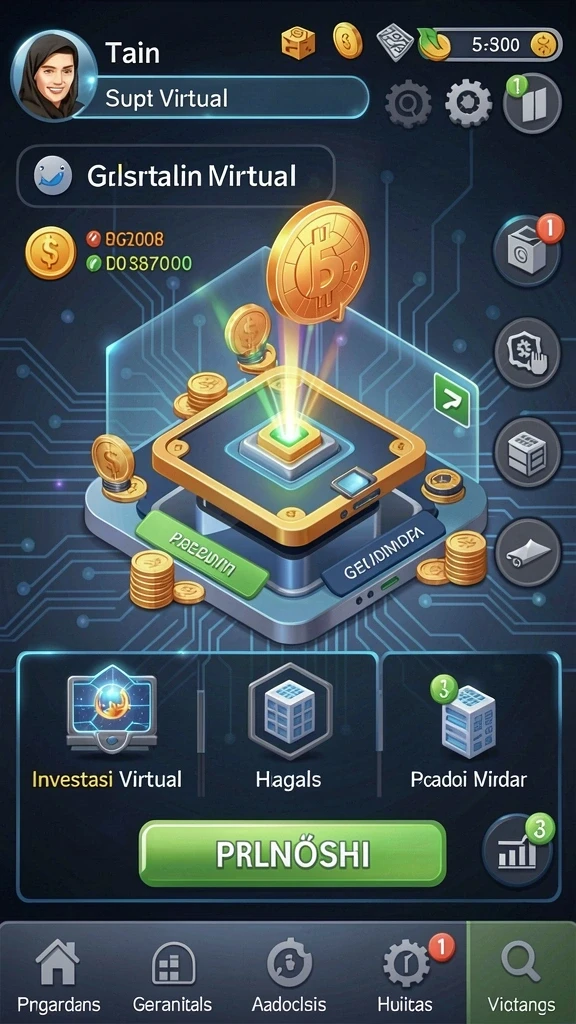
Task: Open the dark gear with magnifier icon
Action: [x=408, y=103]
